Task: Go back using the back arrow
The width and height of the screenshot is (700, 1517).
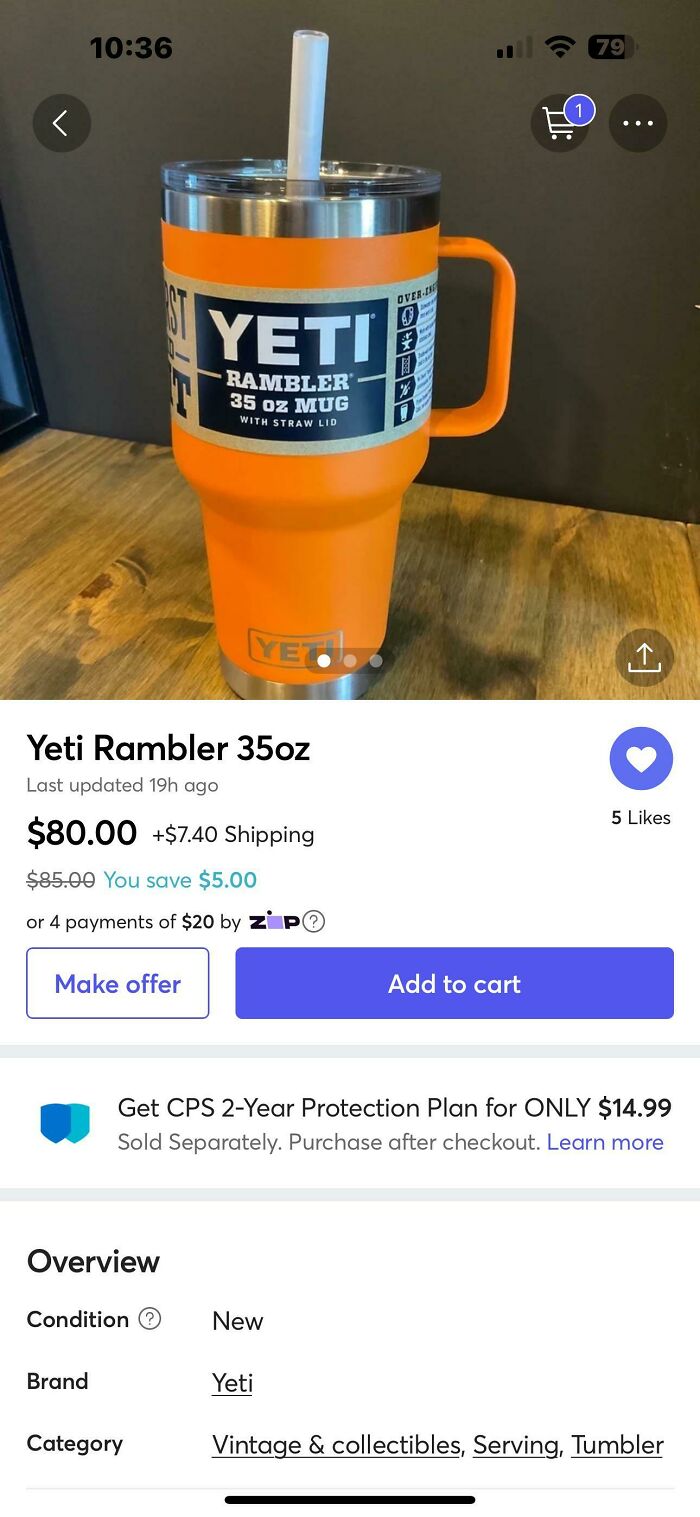Action: tap(61, 123)
